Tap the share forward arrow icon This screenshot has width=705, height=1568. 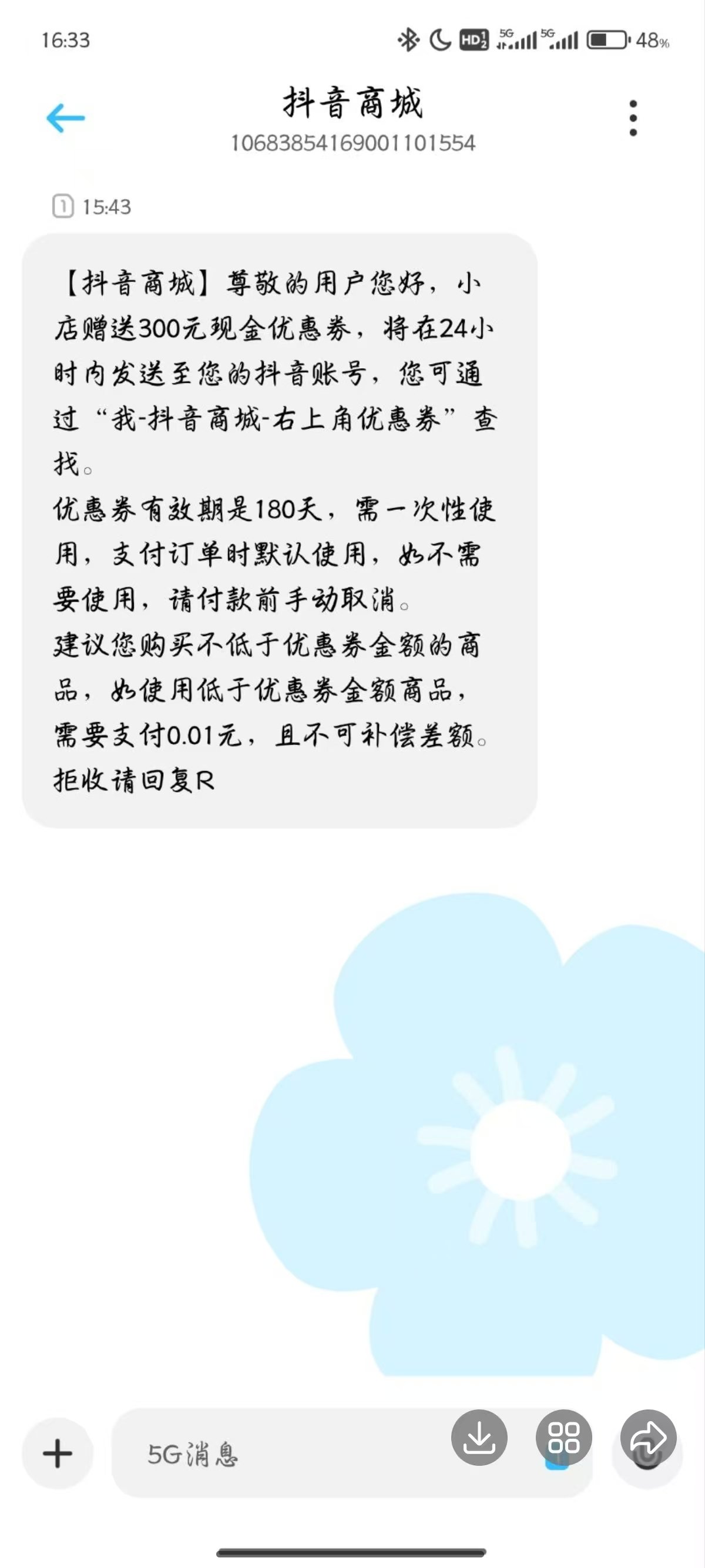tap(648, 1437)
